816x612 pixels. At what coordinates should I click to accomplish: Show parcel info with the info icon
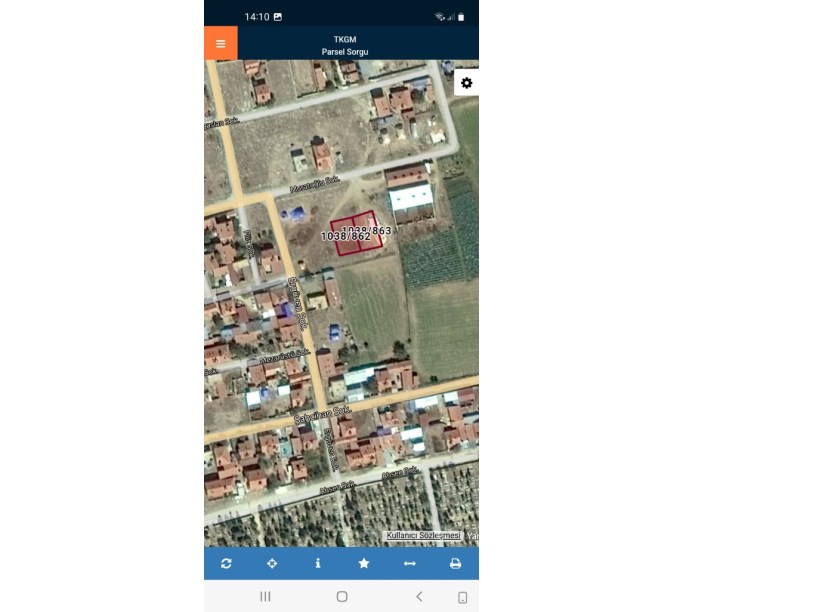(x=318, y=564)
